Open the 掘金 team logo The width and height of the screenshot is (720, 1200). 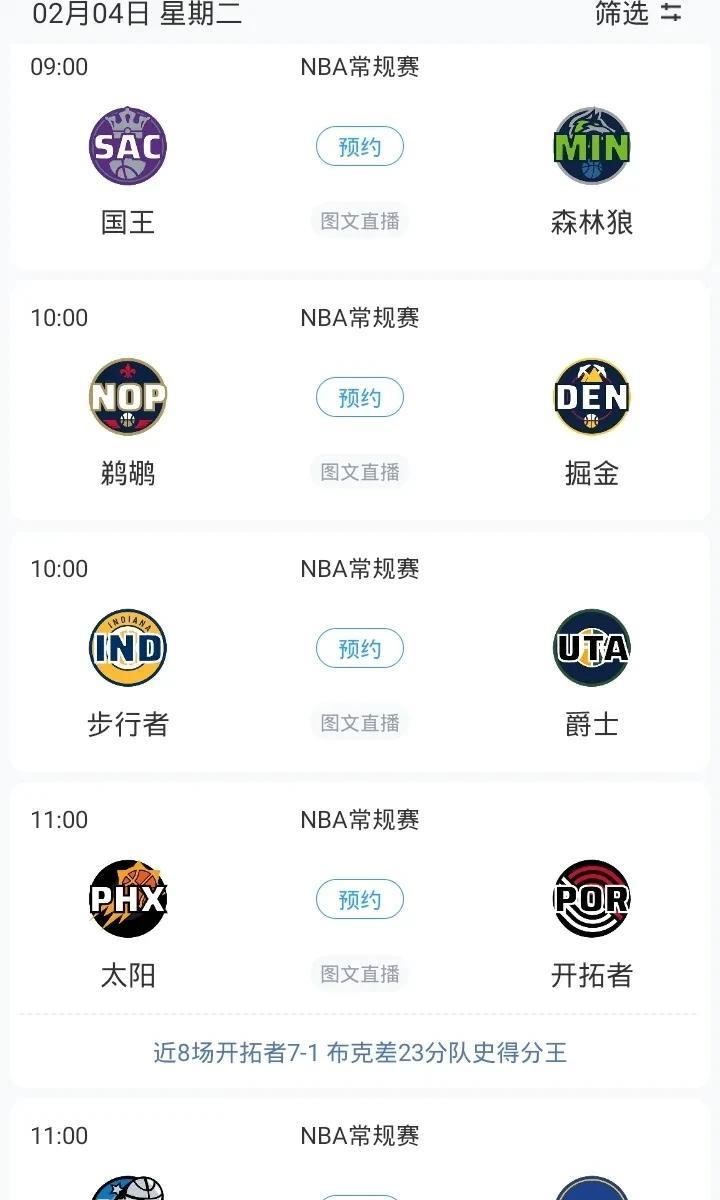coord(592,398)
